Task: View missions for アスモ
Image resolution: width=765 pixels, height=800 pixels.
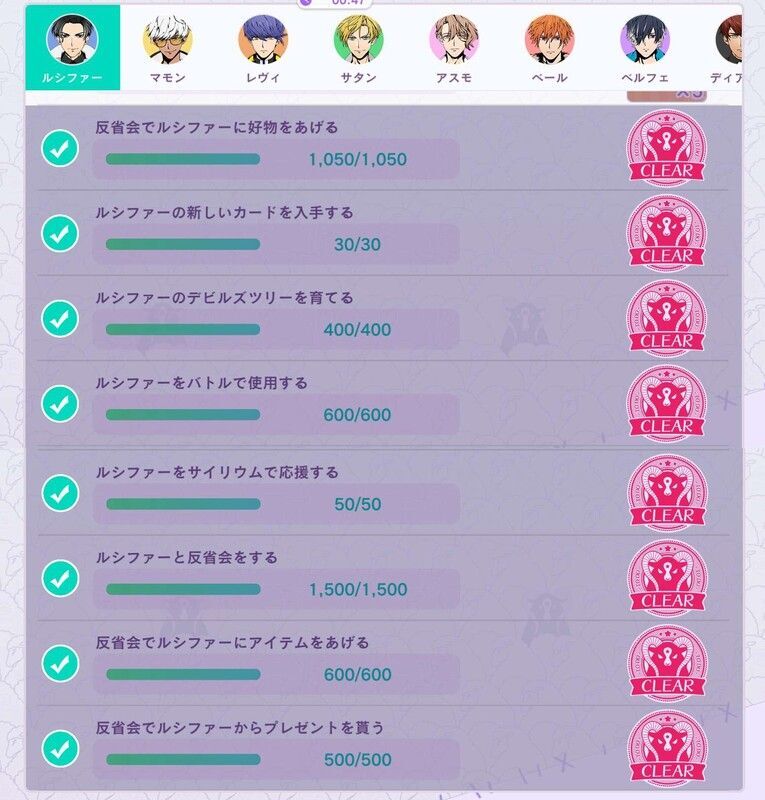Action: coord(453,48)
